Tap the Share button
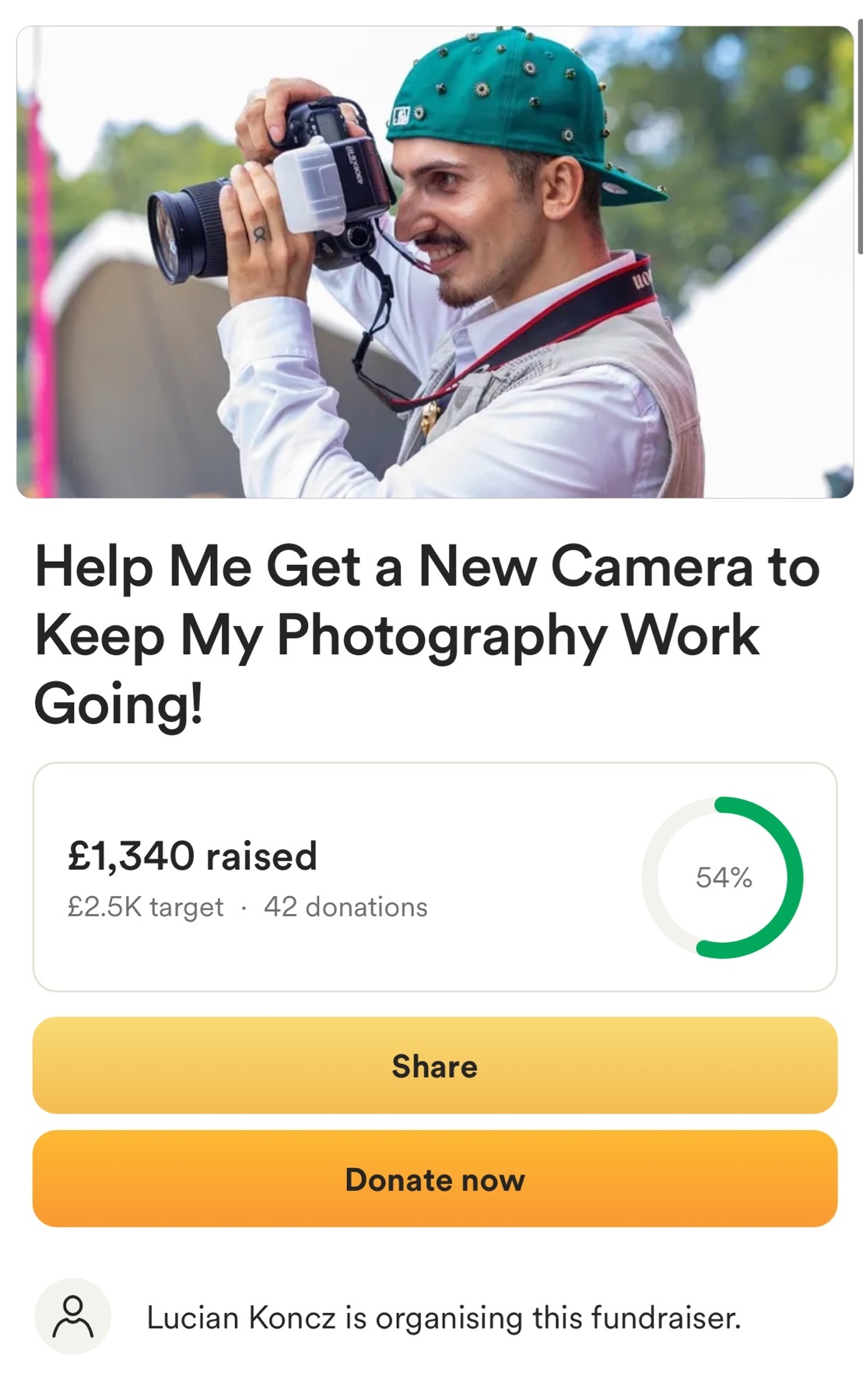This screenshot has height=1400, width=863. pyautogui.click(x=434, y=1066)
